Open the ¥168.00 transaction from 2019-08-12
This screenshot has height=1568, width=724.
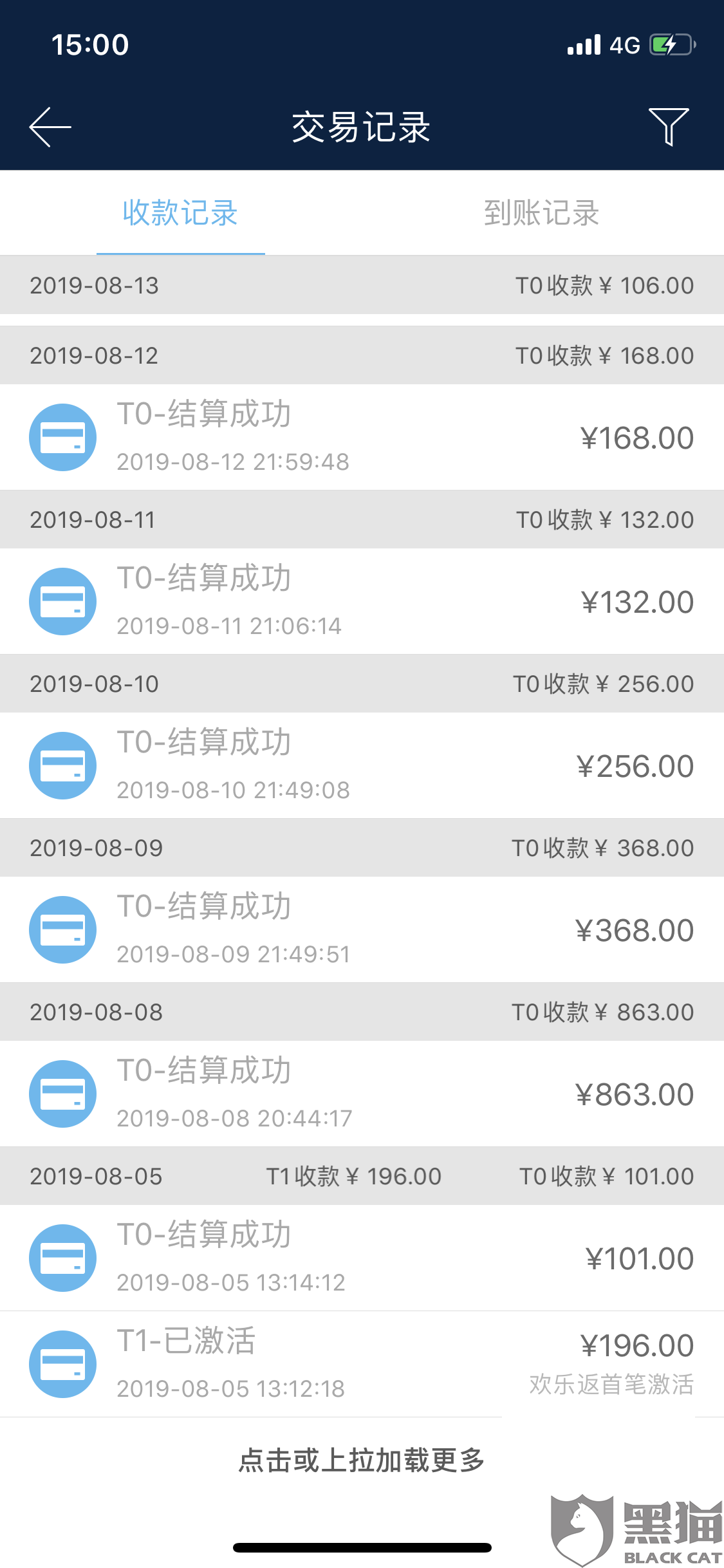coord(362,438)
